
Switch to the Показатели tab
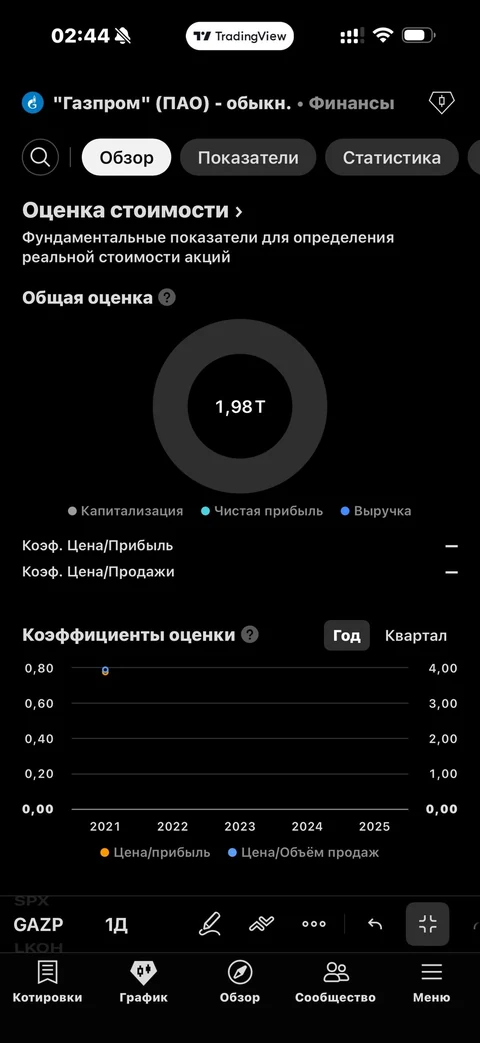248,158
